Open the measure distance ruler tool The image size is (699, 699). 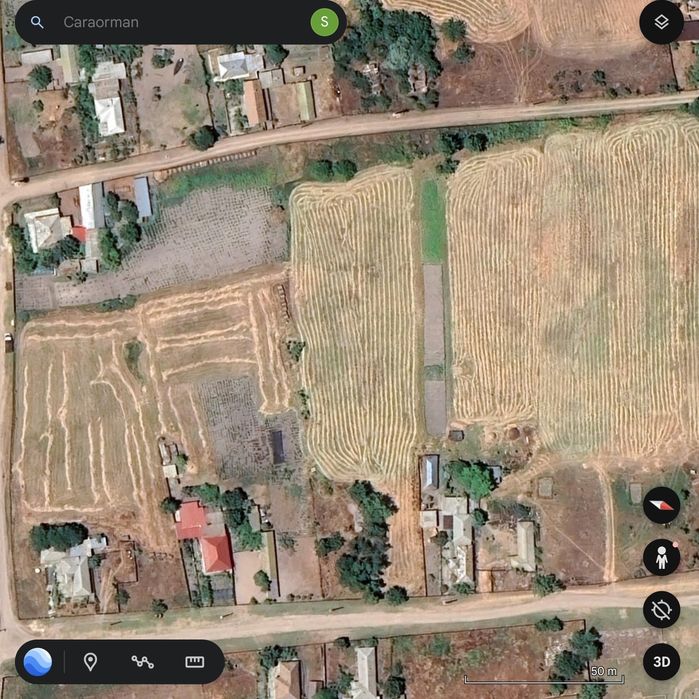[195, 661]
